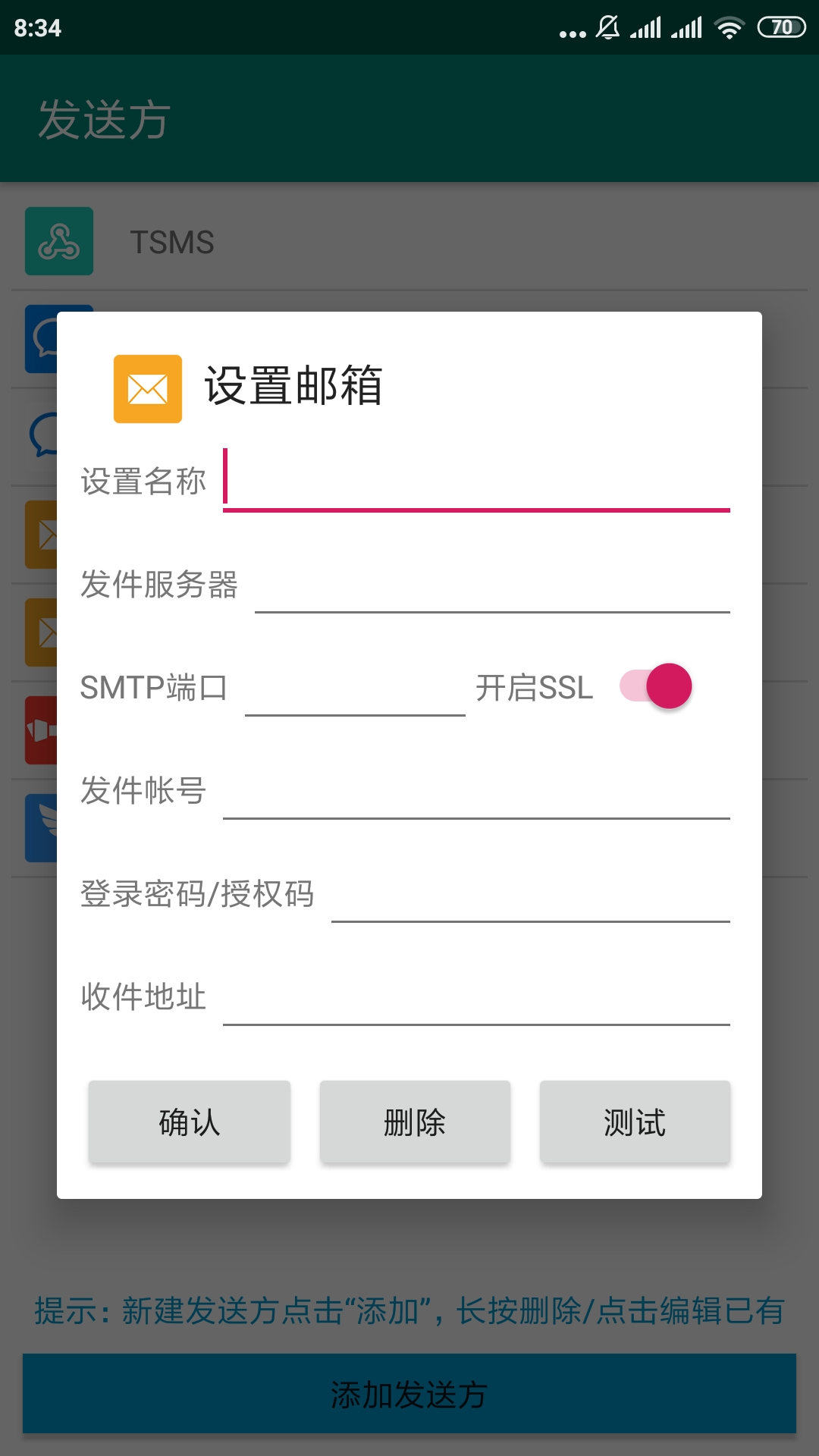Focus the SMTP端口 port field
Image resolution: width=819 pixels, height=1456 pixels.
pyautogui.click(x=355, y=687)
